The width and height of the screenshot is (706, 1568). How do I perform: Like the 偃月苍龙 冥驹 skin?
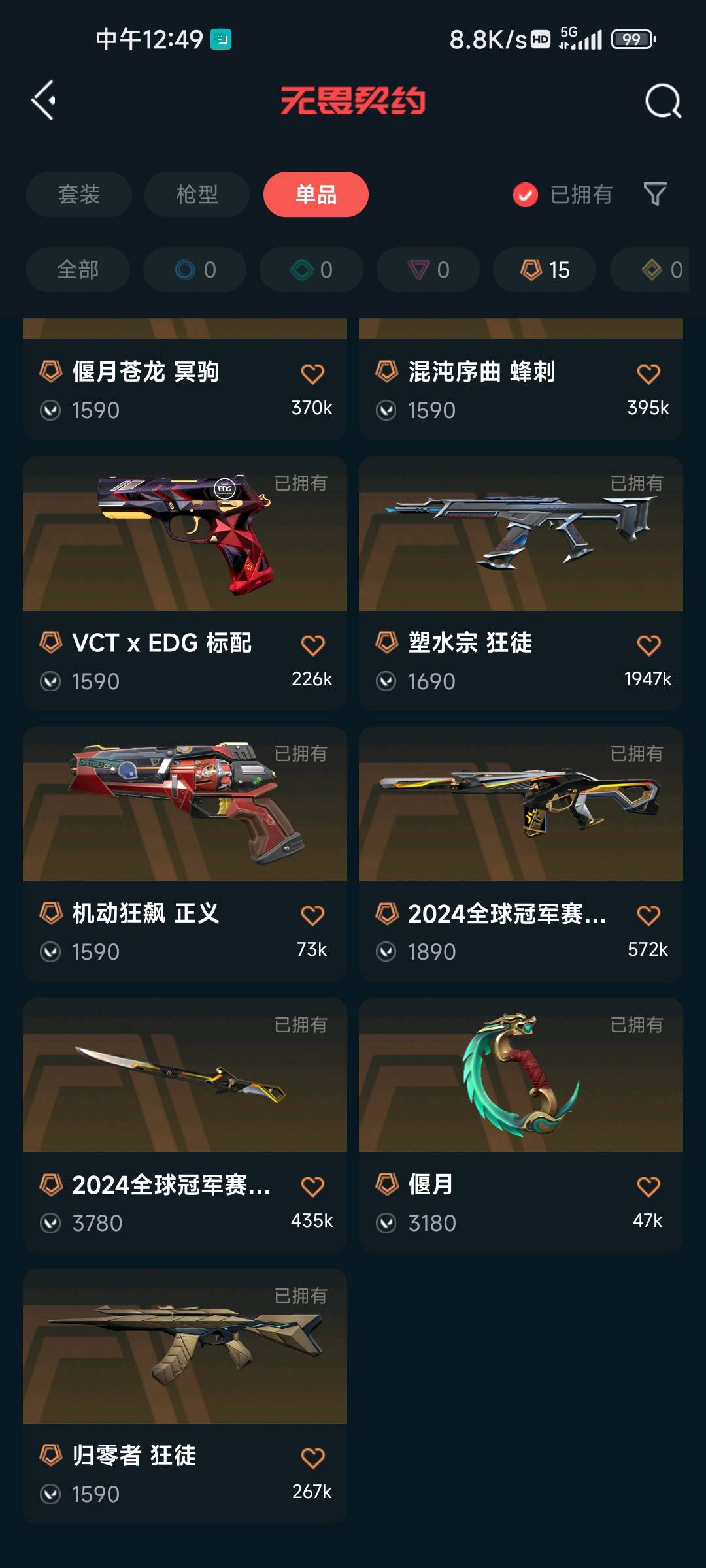coord(312,374)
